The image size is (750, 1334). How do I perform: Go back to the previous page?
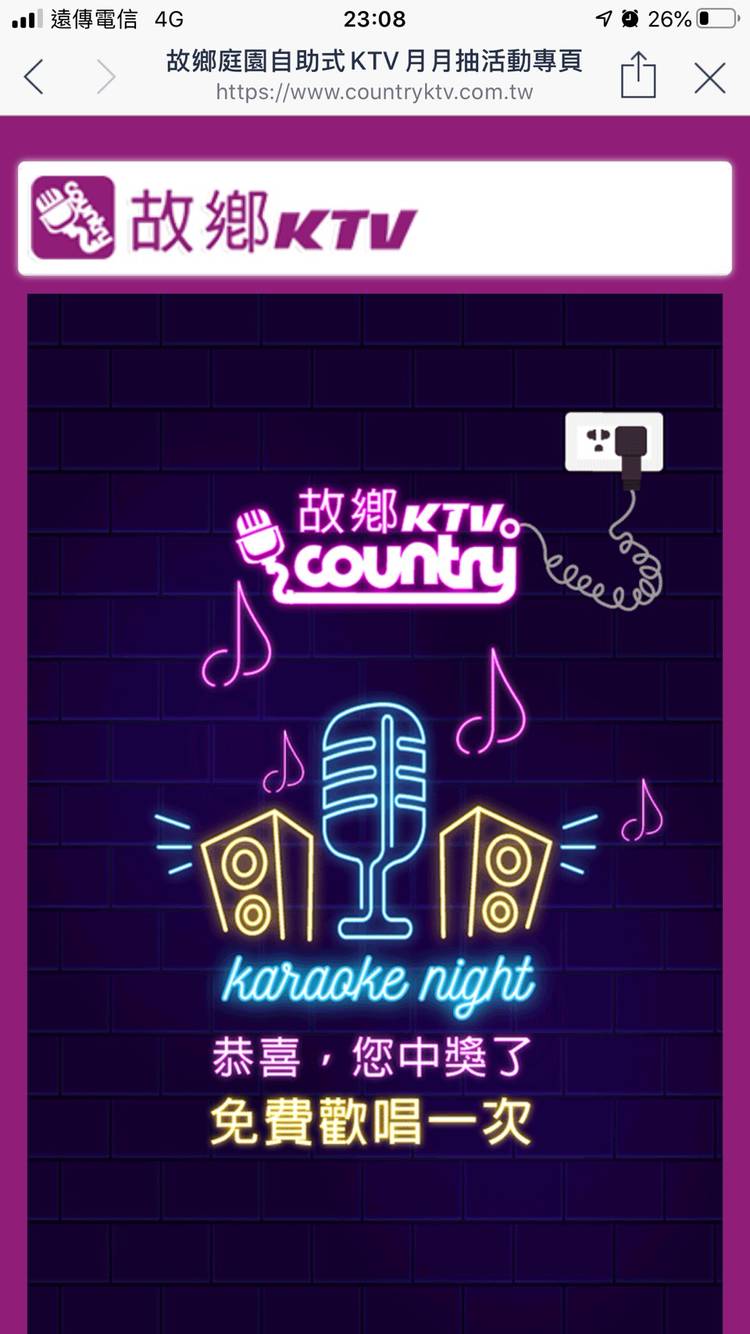[34, 77]
